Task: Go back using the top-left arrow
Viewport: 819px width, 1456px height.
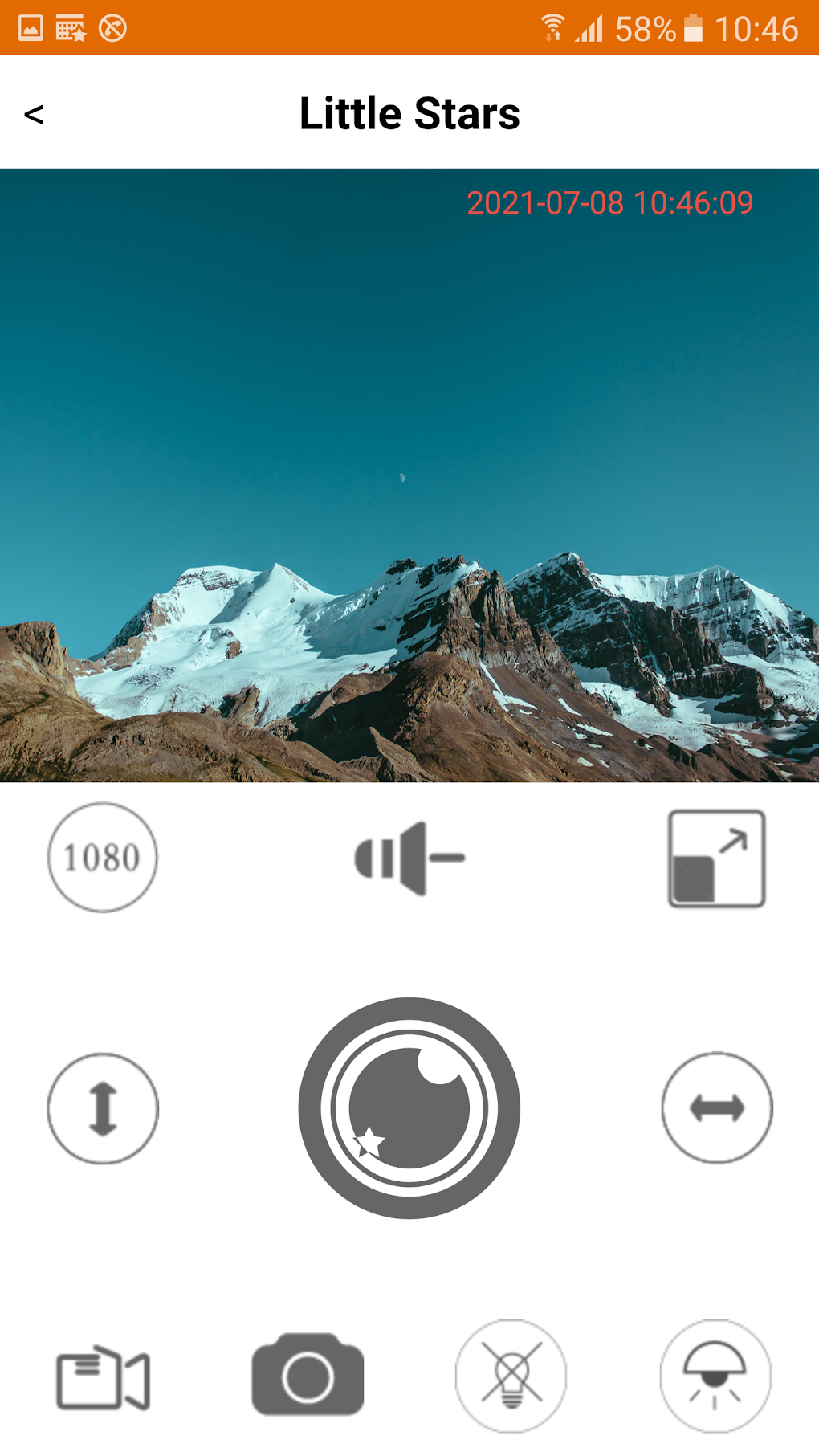Action: tap(34, 114)
